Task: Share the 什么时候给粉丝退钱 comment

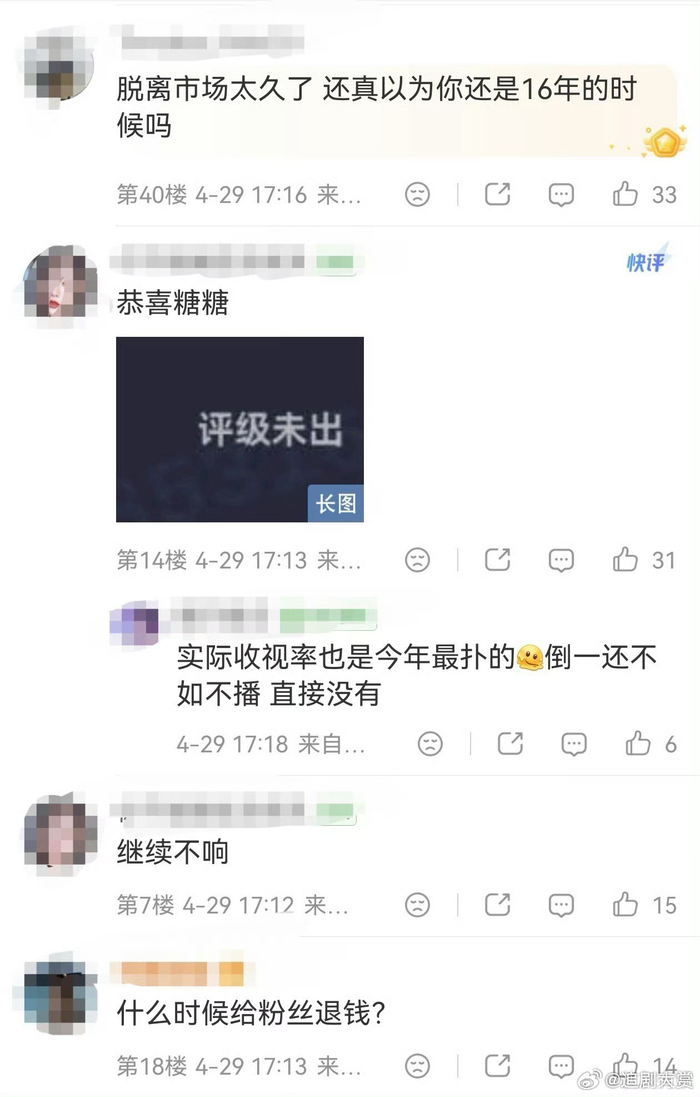Action: pos(497,1066)
